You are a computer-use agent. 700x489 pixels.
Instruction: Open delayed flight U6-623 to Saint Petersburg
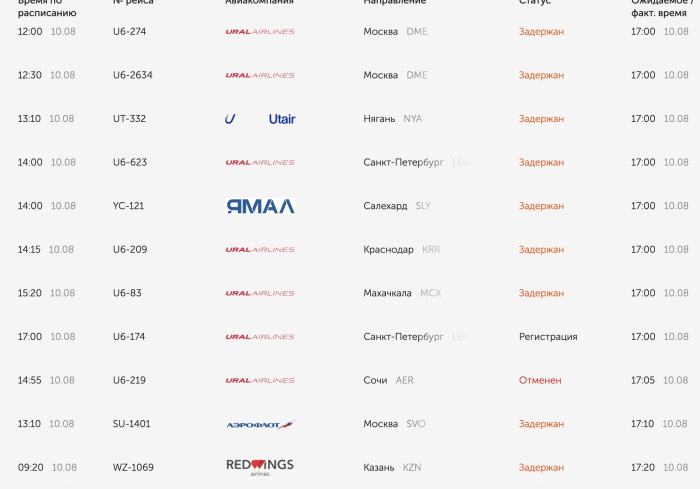point(350,162)
